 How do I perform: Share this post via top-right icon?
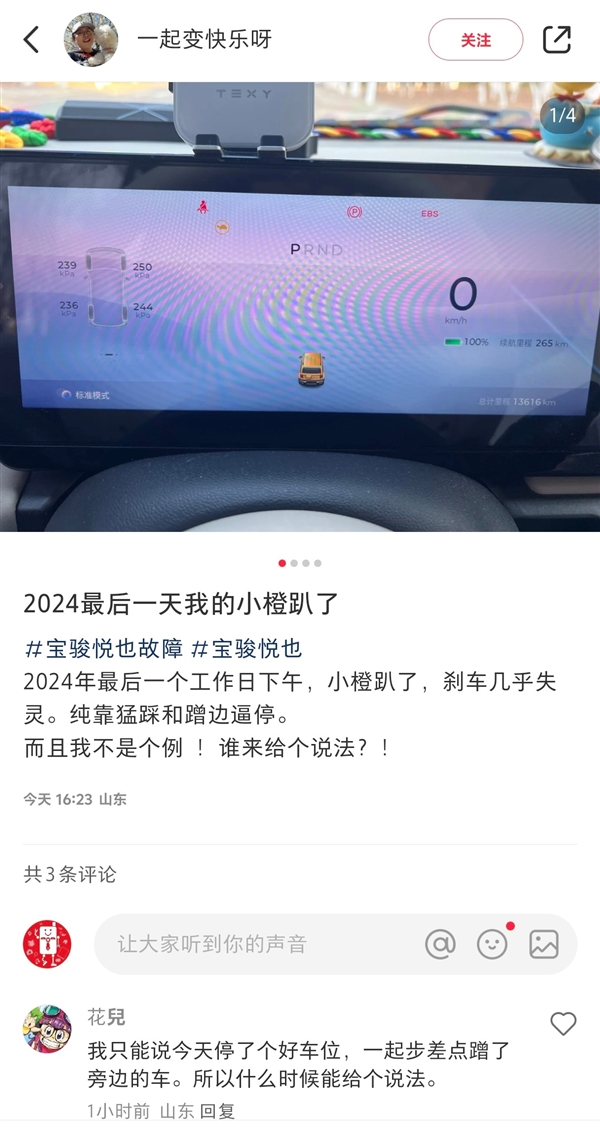point(556,40)
